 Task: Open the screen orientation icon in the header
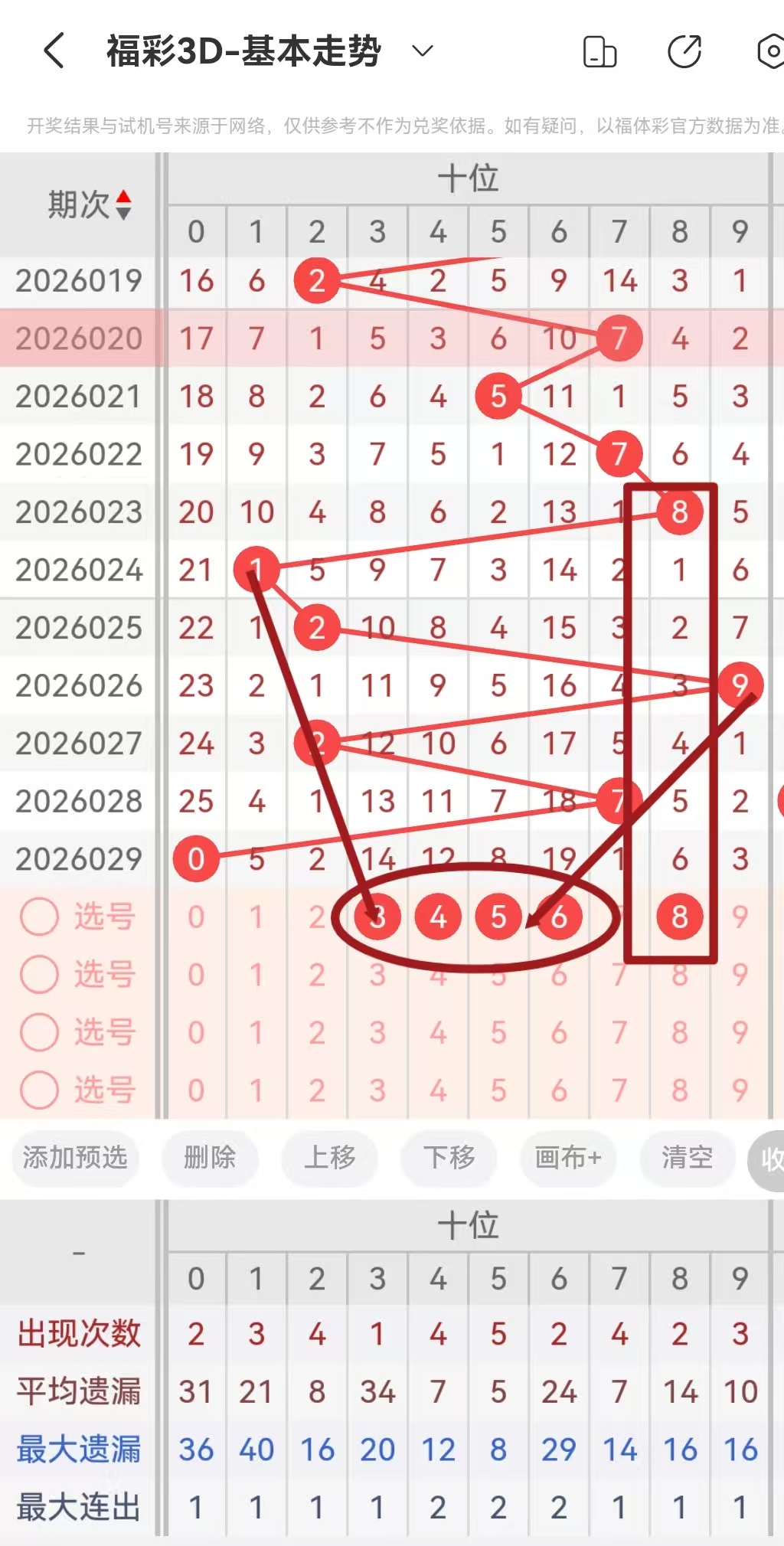tap(599, 52)
